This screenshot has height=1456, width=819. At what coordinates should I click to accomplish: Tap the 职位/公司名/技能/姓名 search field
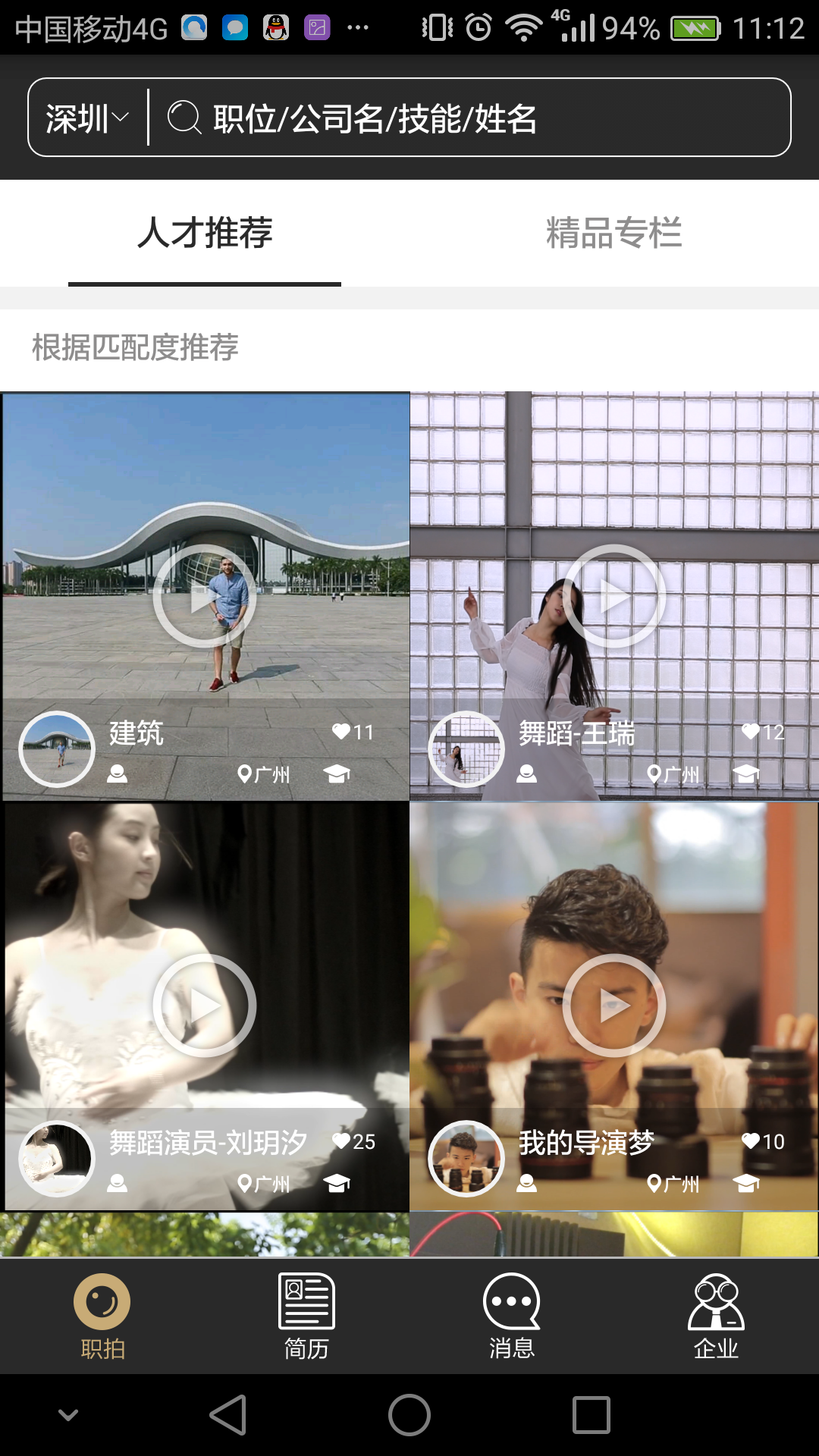pyautogui.click(x=470, y=118)
